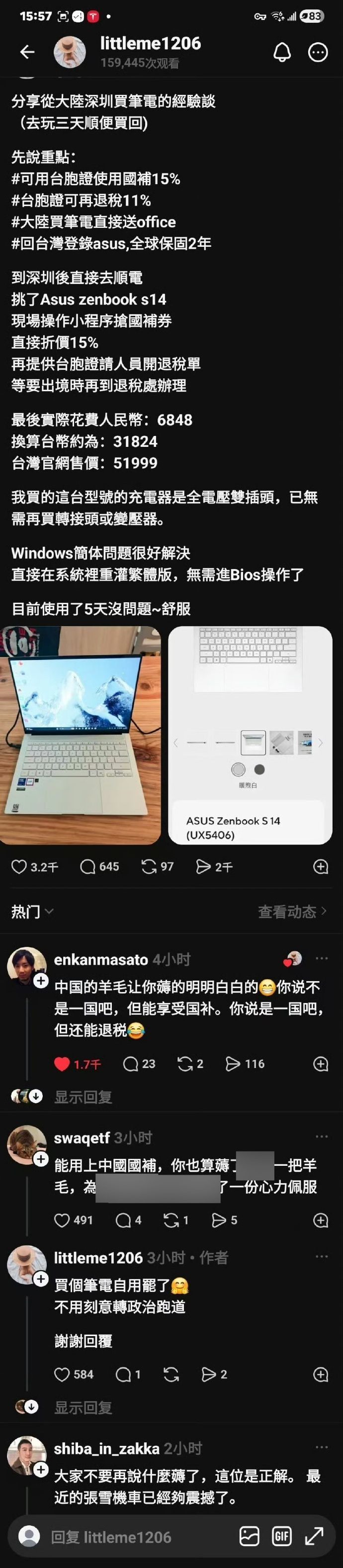Screen dimensions: 343x1568
Task: Tap the reply field 回复 littleme1206
Action: tap(122, 1537)
